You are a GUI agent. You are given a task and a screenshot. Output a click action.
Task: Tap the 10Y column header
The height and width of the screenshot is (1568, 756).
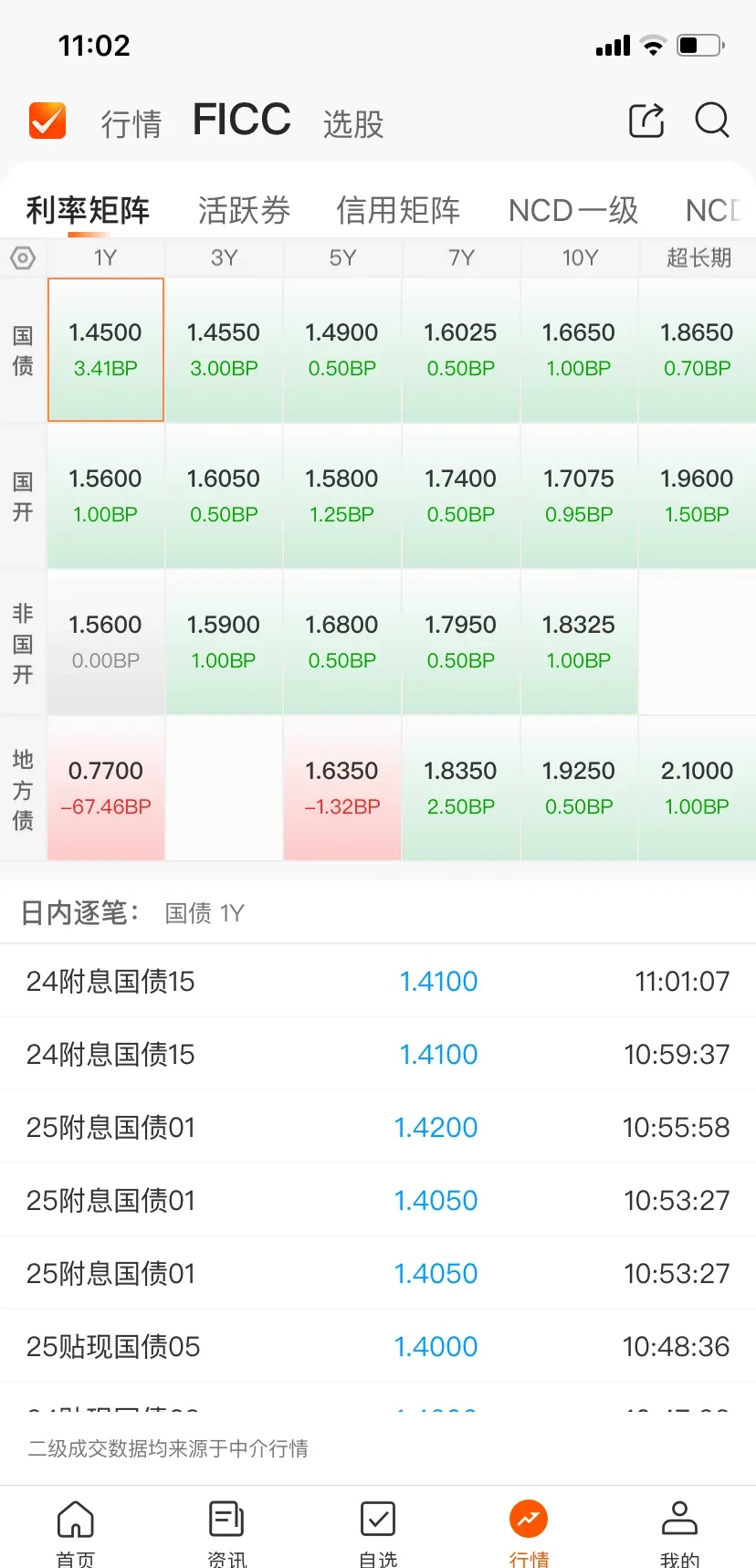click(579, 258)
